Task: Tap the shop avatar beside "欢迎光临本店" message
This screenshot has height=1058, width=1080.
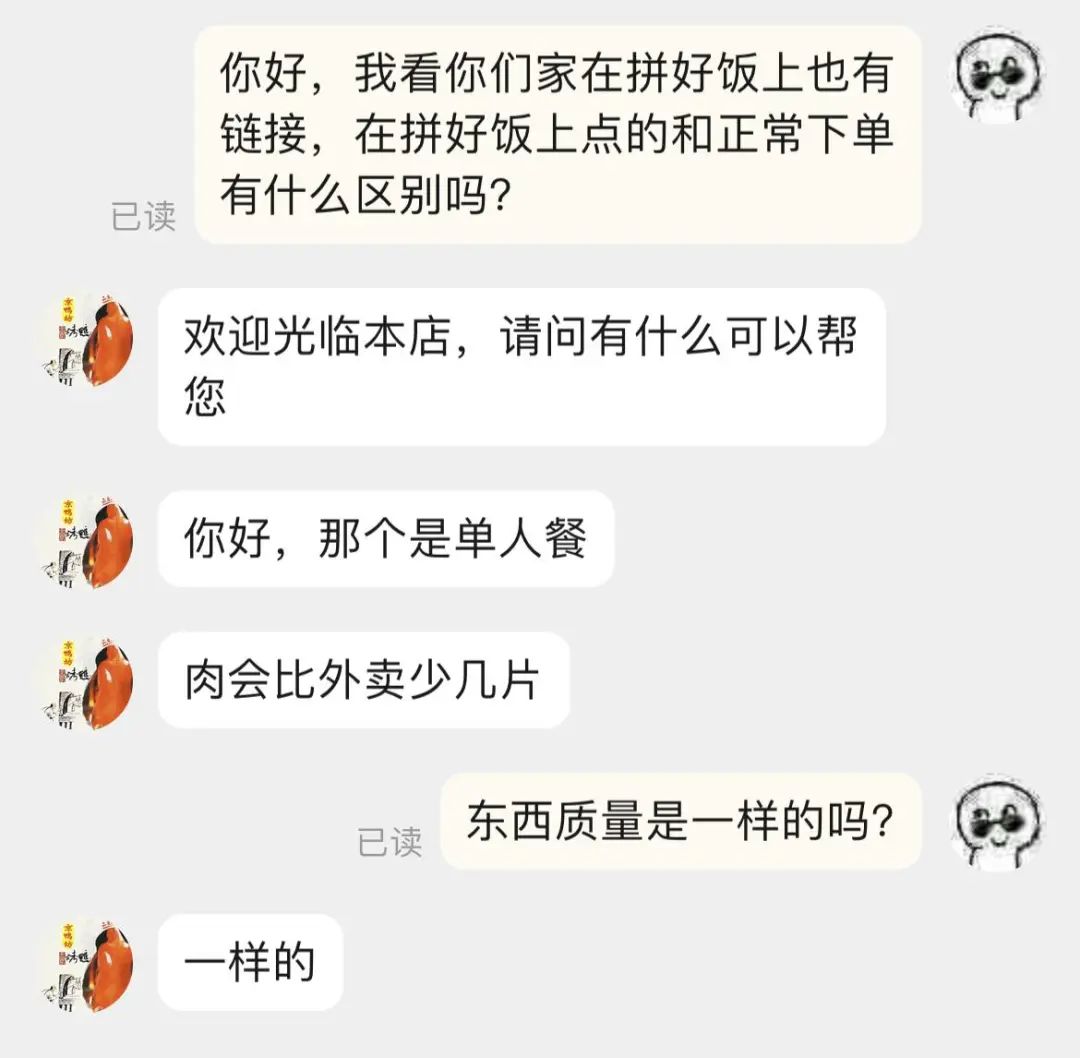Action: point(88,340)
